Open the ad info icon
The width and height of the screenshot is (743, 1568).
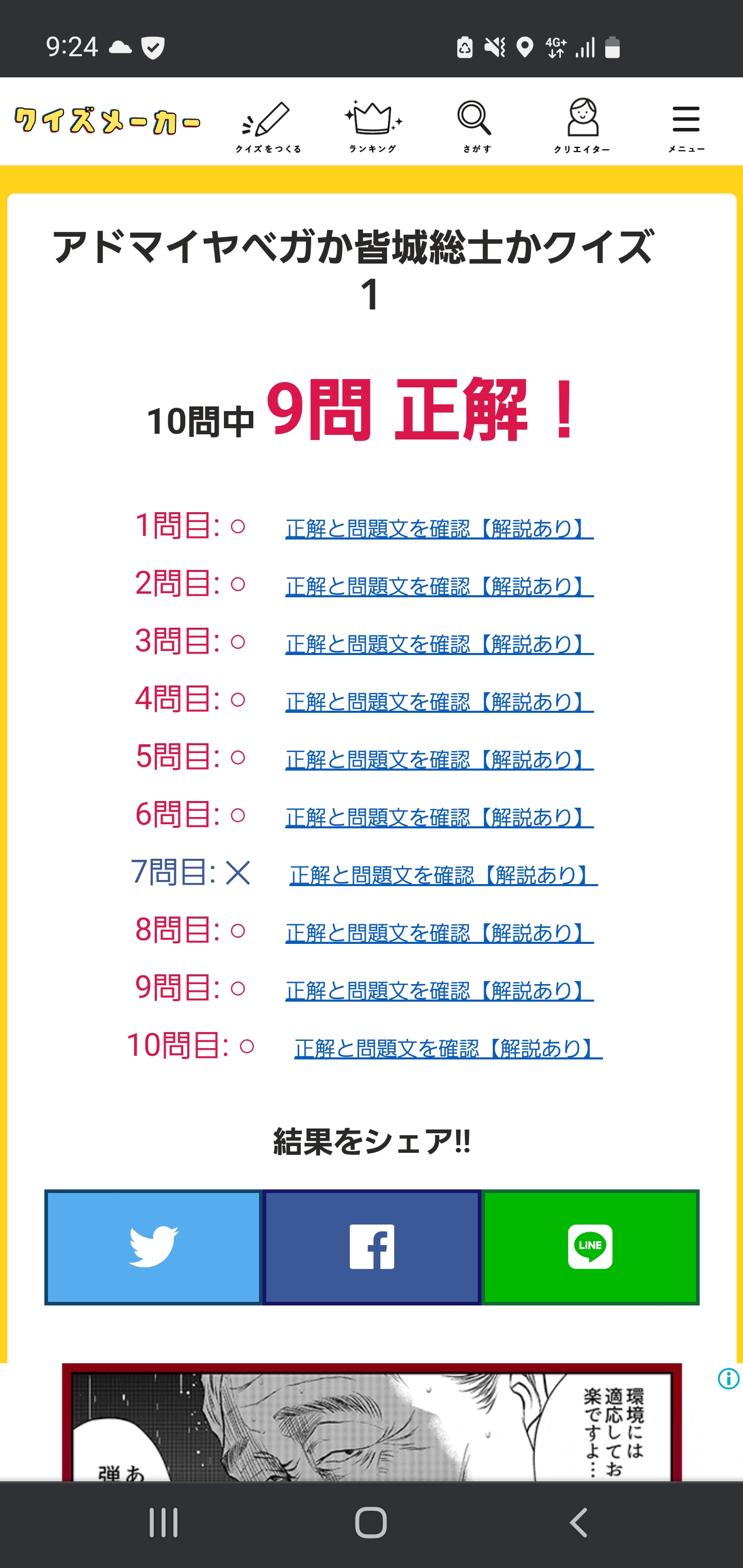pos(729,1378)
